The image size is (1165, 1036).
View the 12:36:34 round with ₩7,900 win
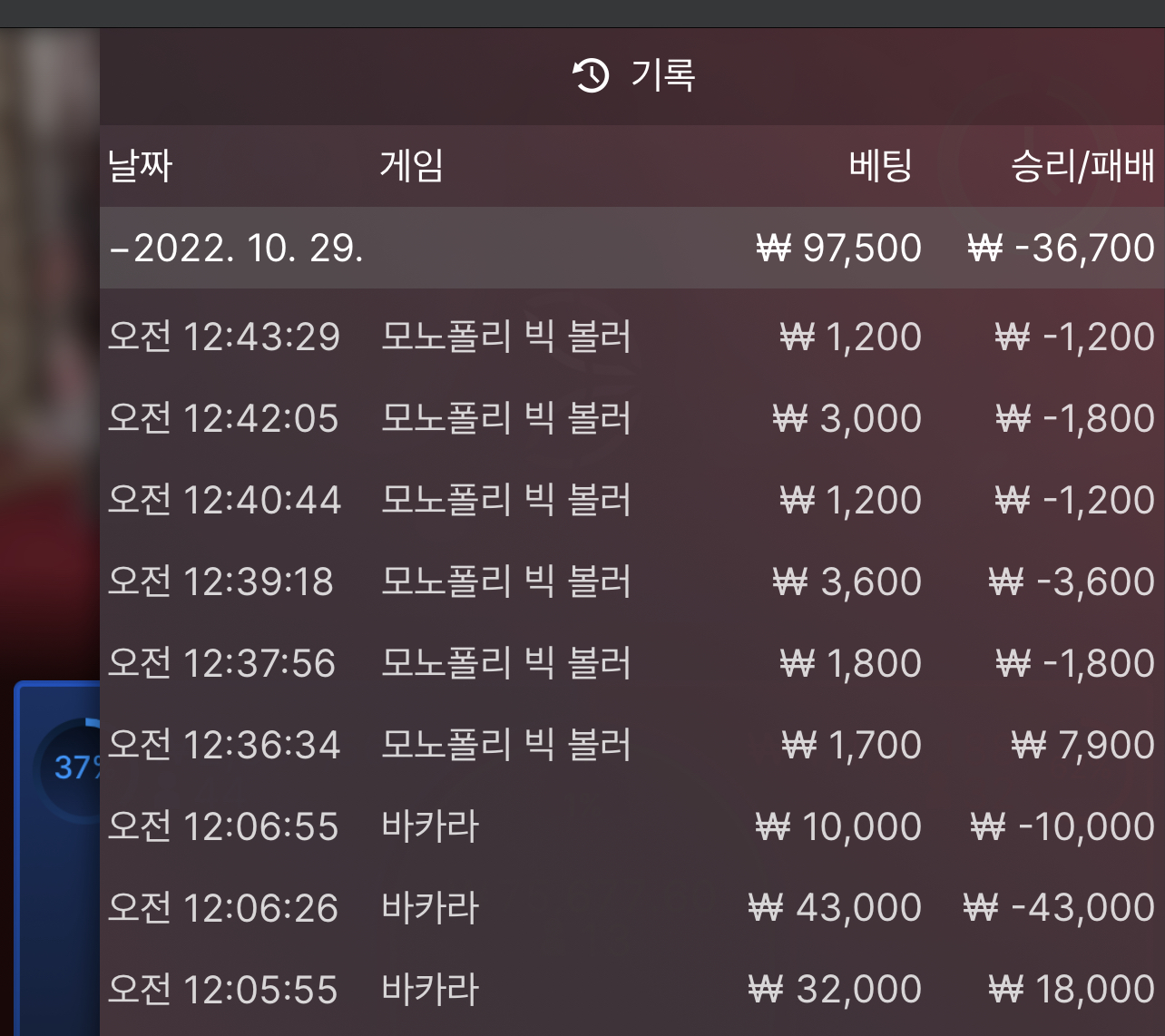(631, 745)
